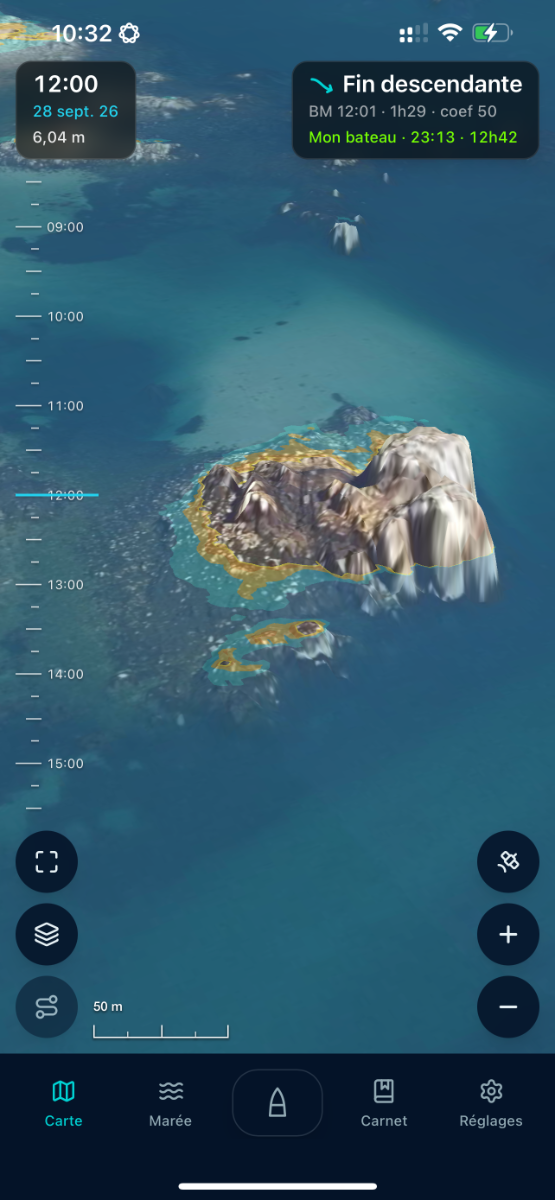Tap the fullscreen frame icon

click(x=47, y=862)
